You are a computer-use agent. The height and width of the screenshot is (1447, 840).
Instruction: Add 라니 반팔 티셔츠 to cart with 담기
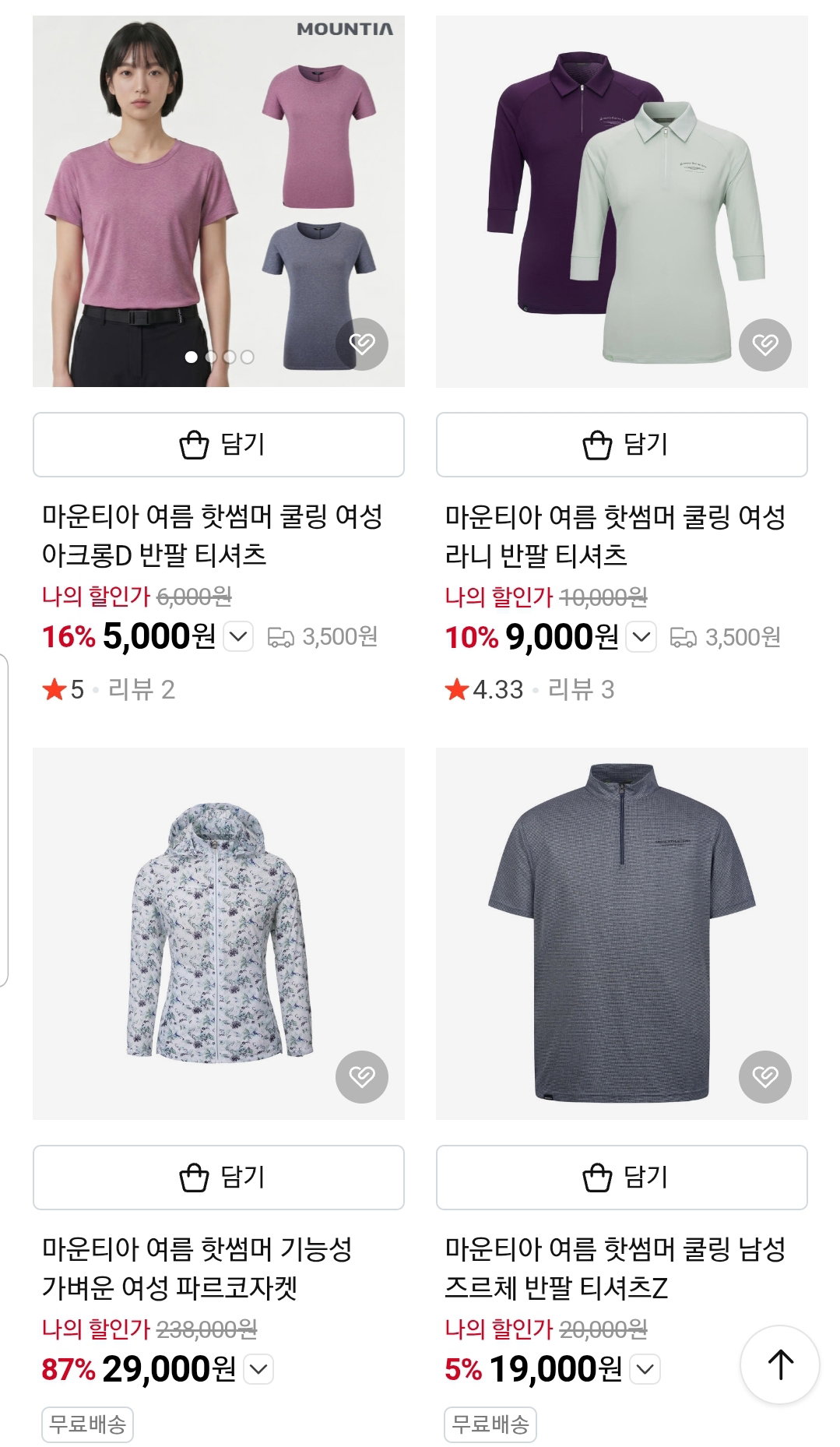point(622,445)
